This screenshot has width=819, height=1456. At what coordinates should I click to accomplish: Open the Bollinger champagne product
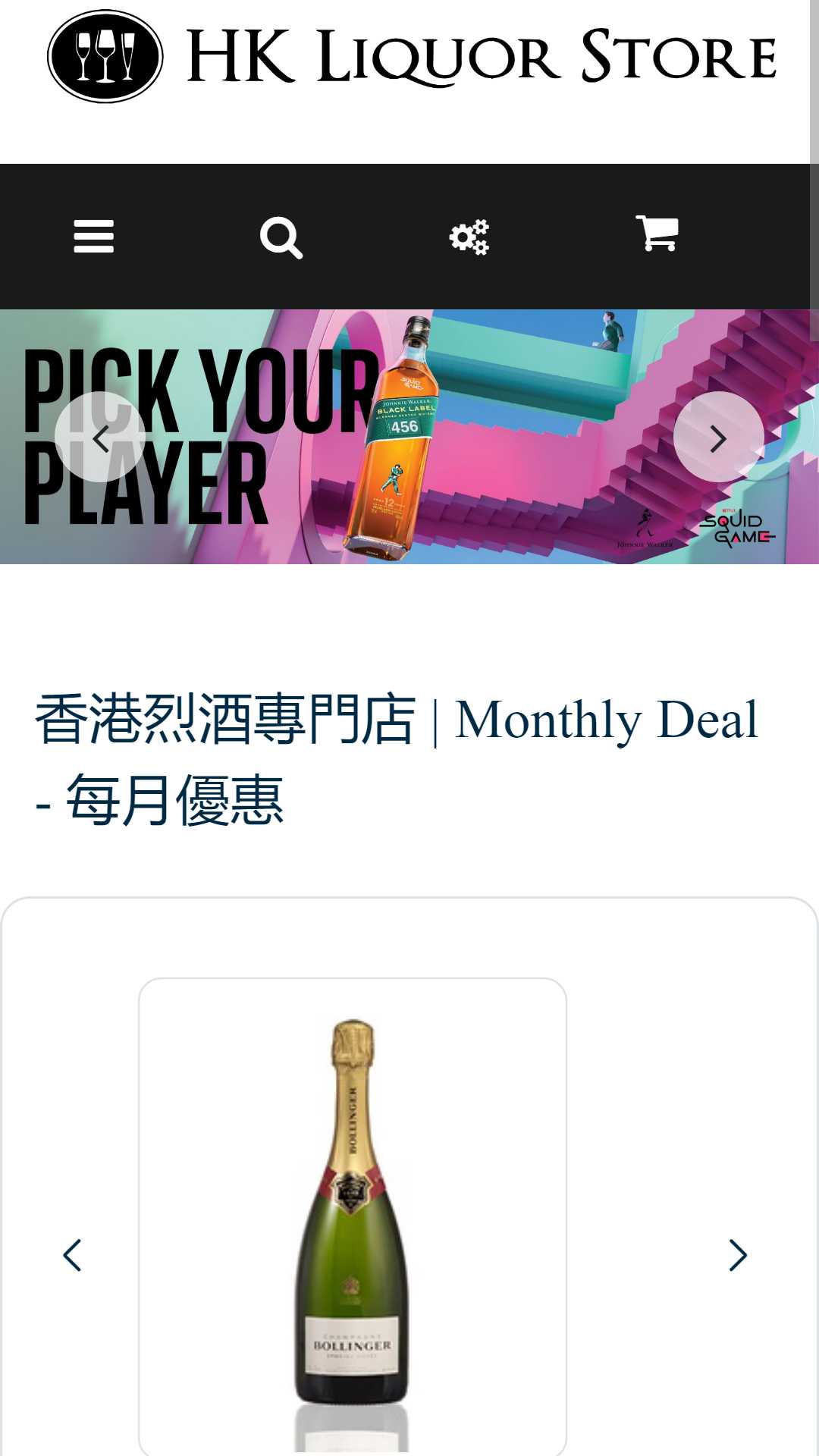pyautogui.click(x=353, y=1216)
